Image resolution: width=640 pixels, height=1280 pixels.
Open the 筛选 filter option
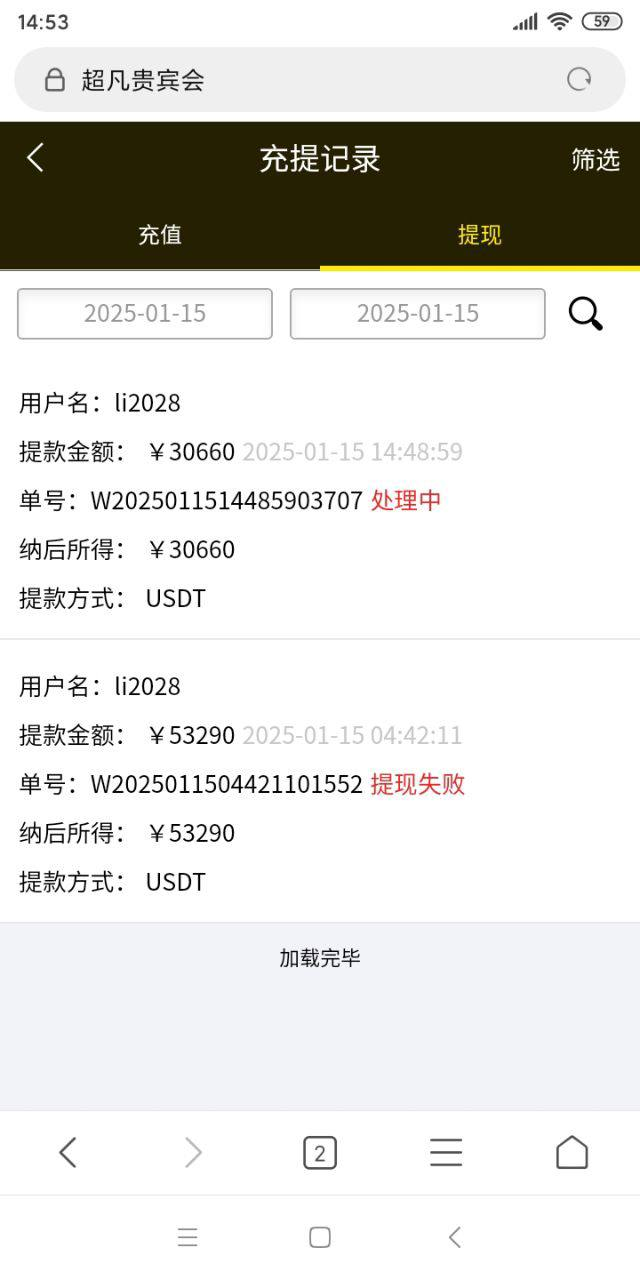[595, 160]
